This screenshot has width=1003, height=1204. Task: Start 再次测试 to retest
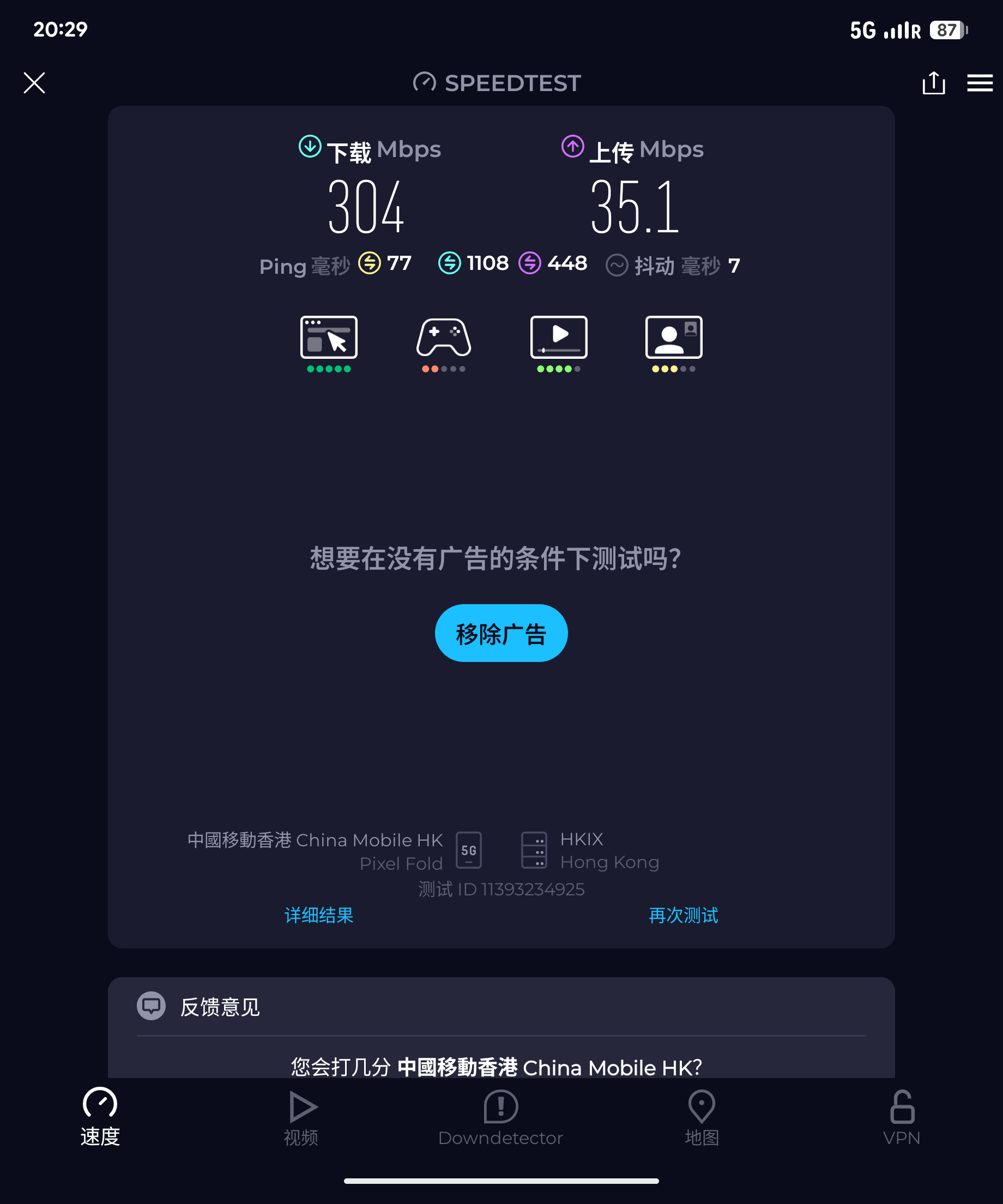click(684, 916)
